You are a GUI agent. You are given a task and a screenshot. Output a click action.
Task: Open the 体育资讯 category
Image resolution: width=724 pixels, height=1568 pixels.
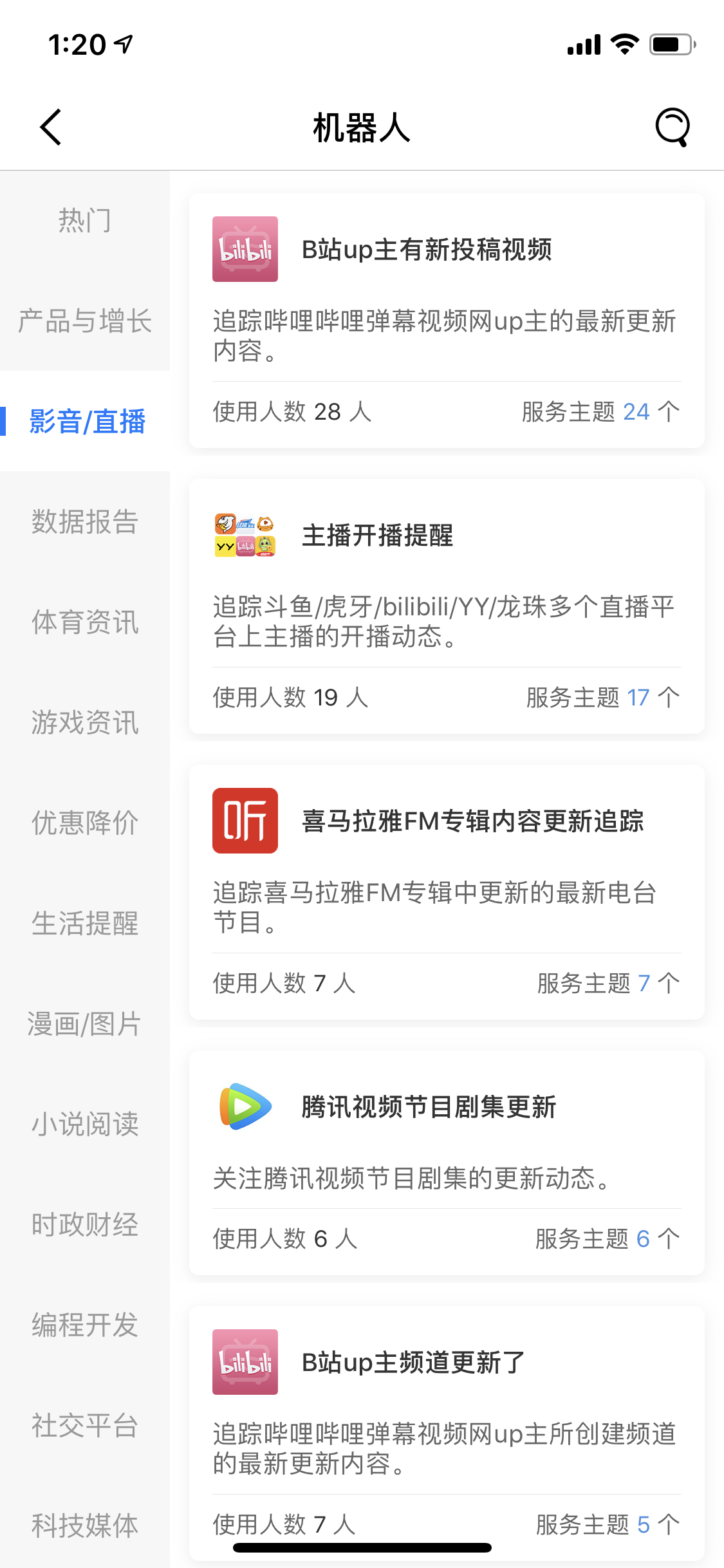pos(85,622)
